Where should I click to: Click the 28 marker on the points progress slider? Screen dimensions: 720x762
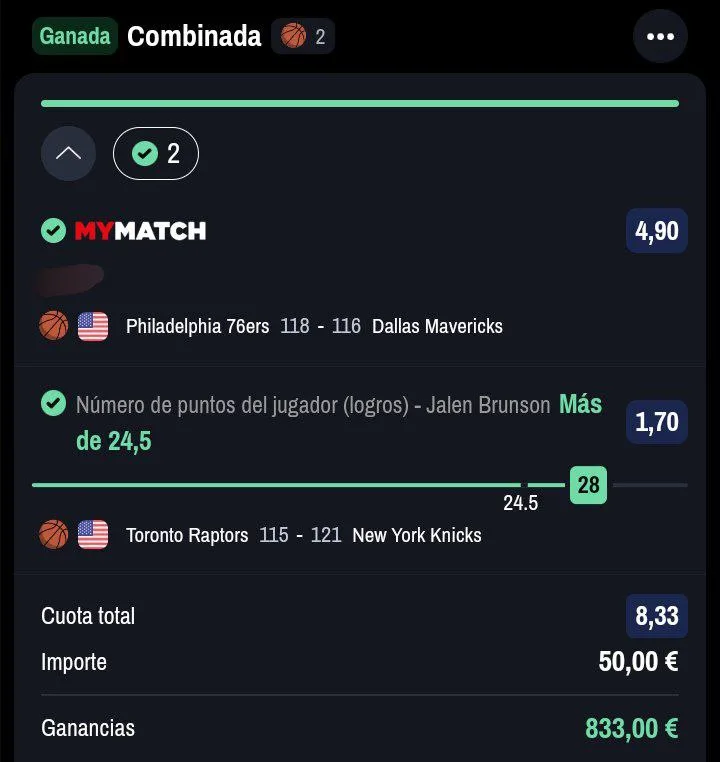point(588,484)
